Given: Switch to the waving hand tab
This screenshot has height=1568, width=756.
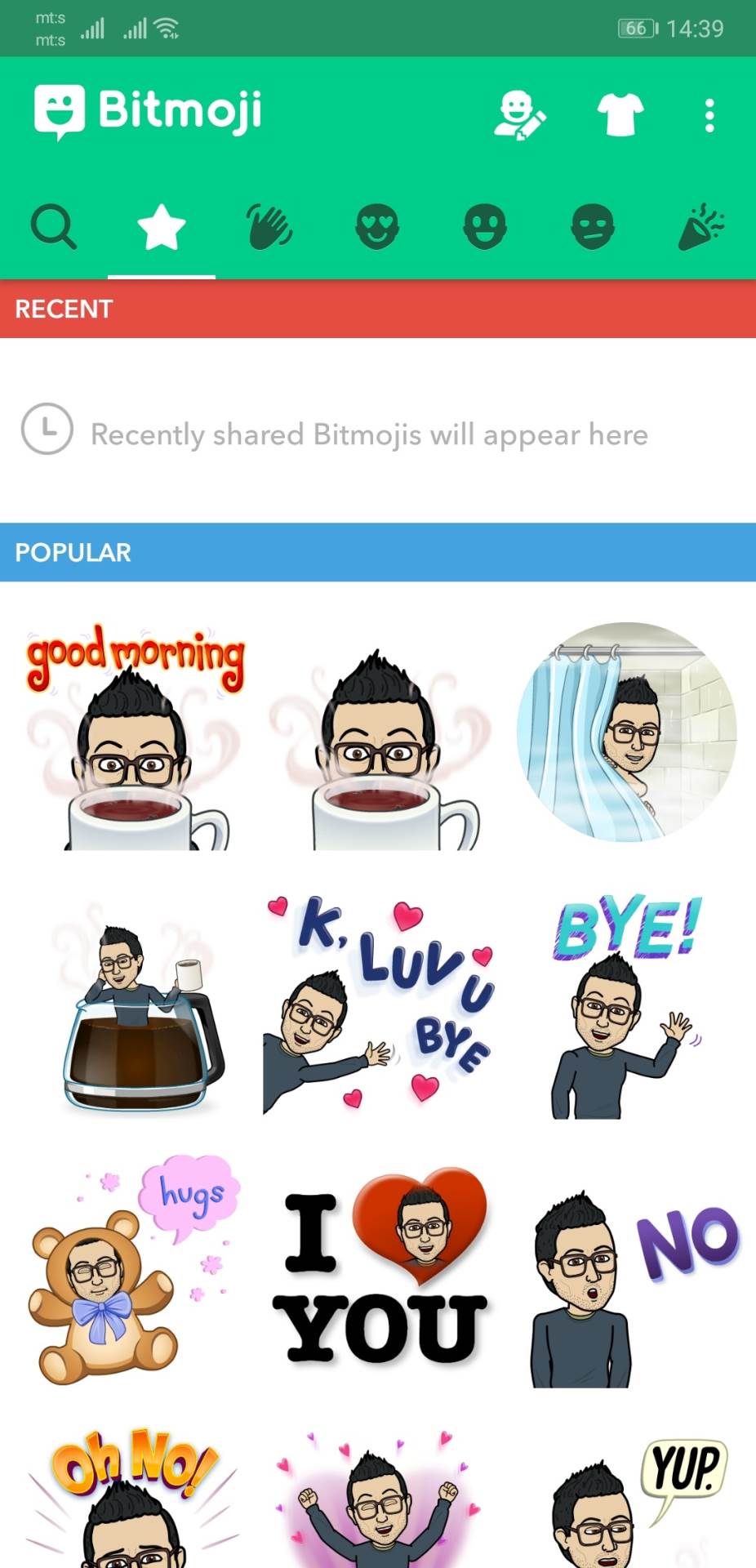Looking at the screenshot, I should coord(269,226).
